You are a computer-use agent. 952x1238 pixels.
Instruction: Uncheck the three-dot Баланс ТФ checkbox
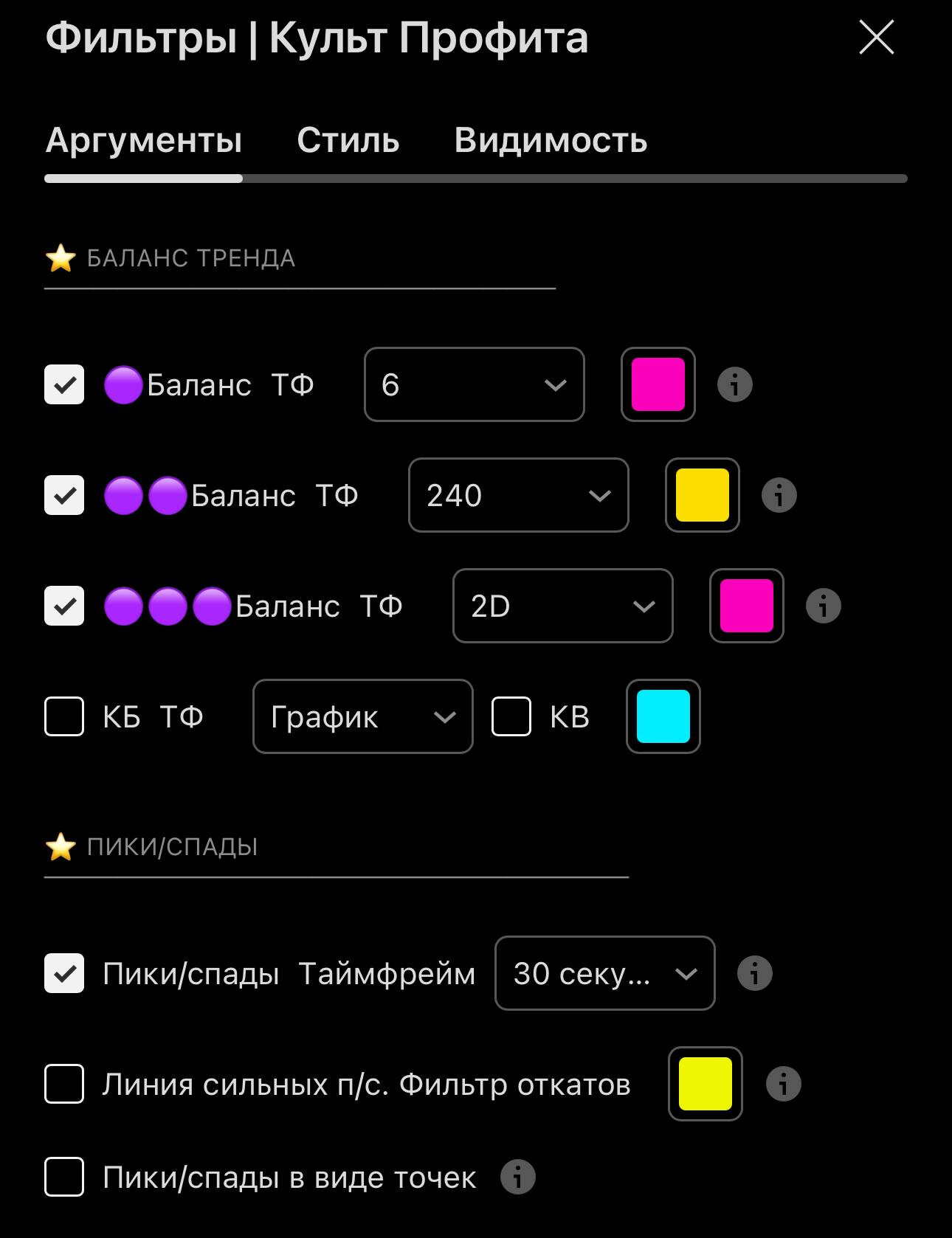click(64, 606)
